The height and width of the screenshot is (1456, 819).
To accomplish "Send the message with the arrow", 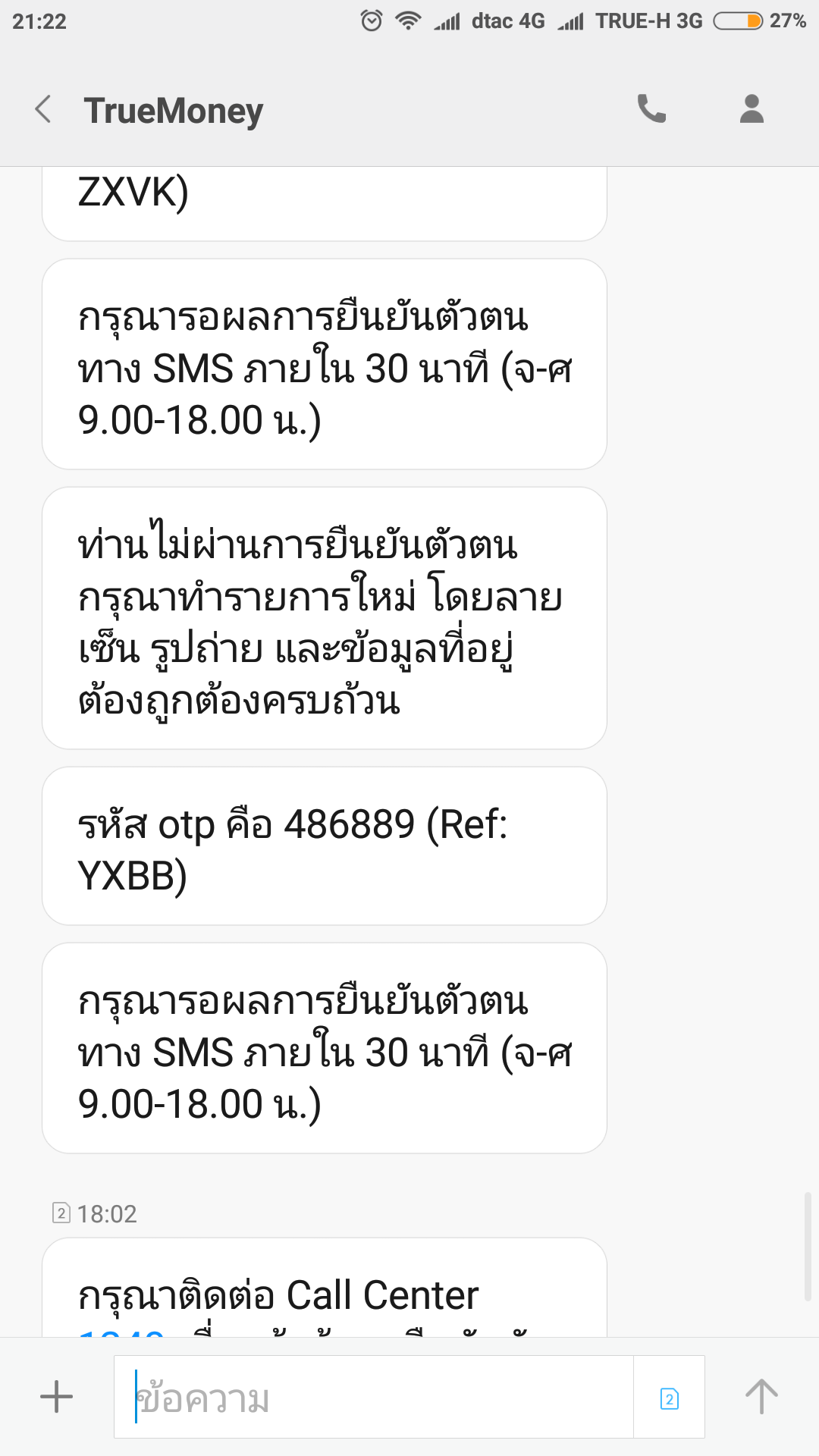I will (761, 1396).
